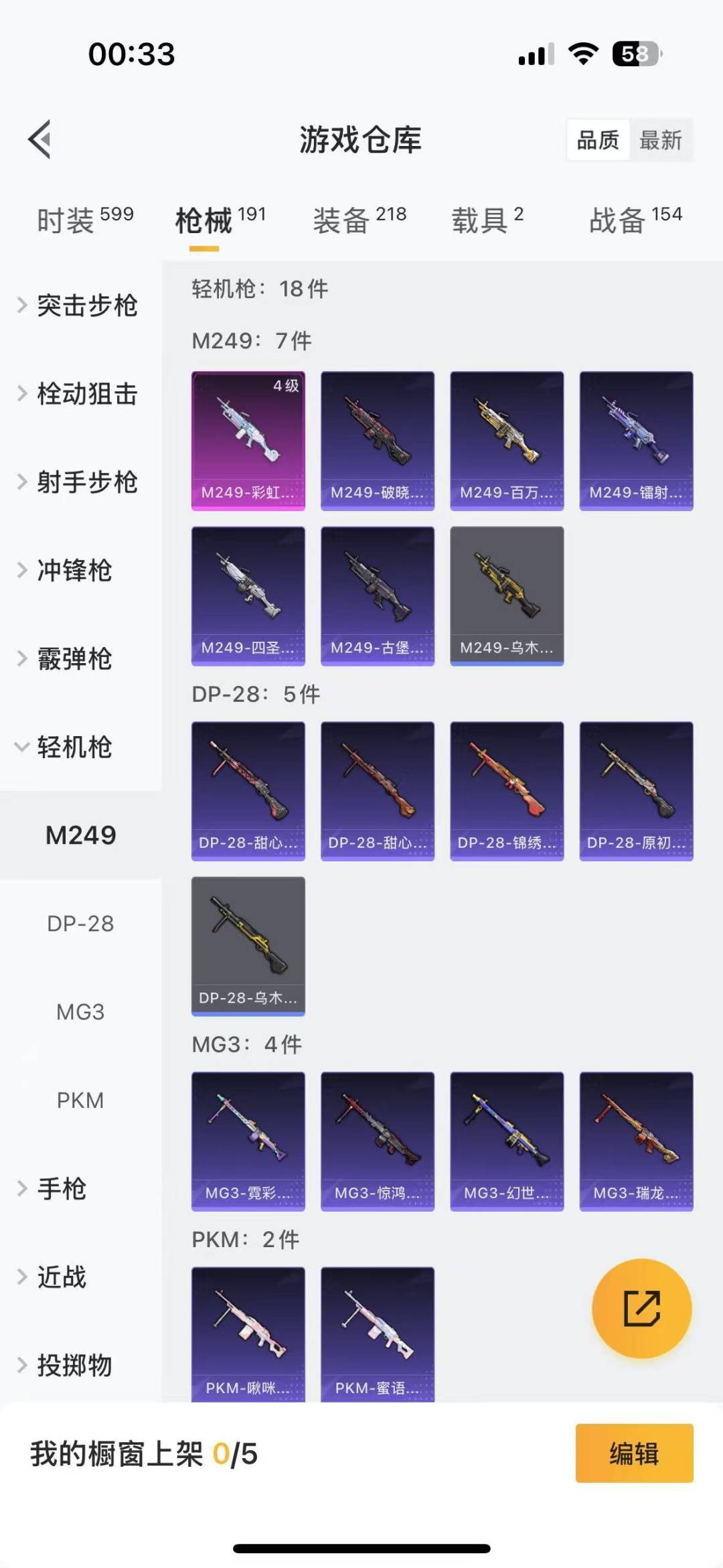Open the M249-彩虹 level 4 skin

[248, 441]
